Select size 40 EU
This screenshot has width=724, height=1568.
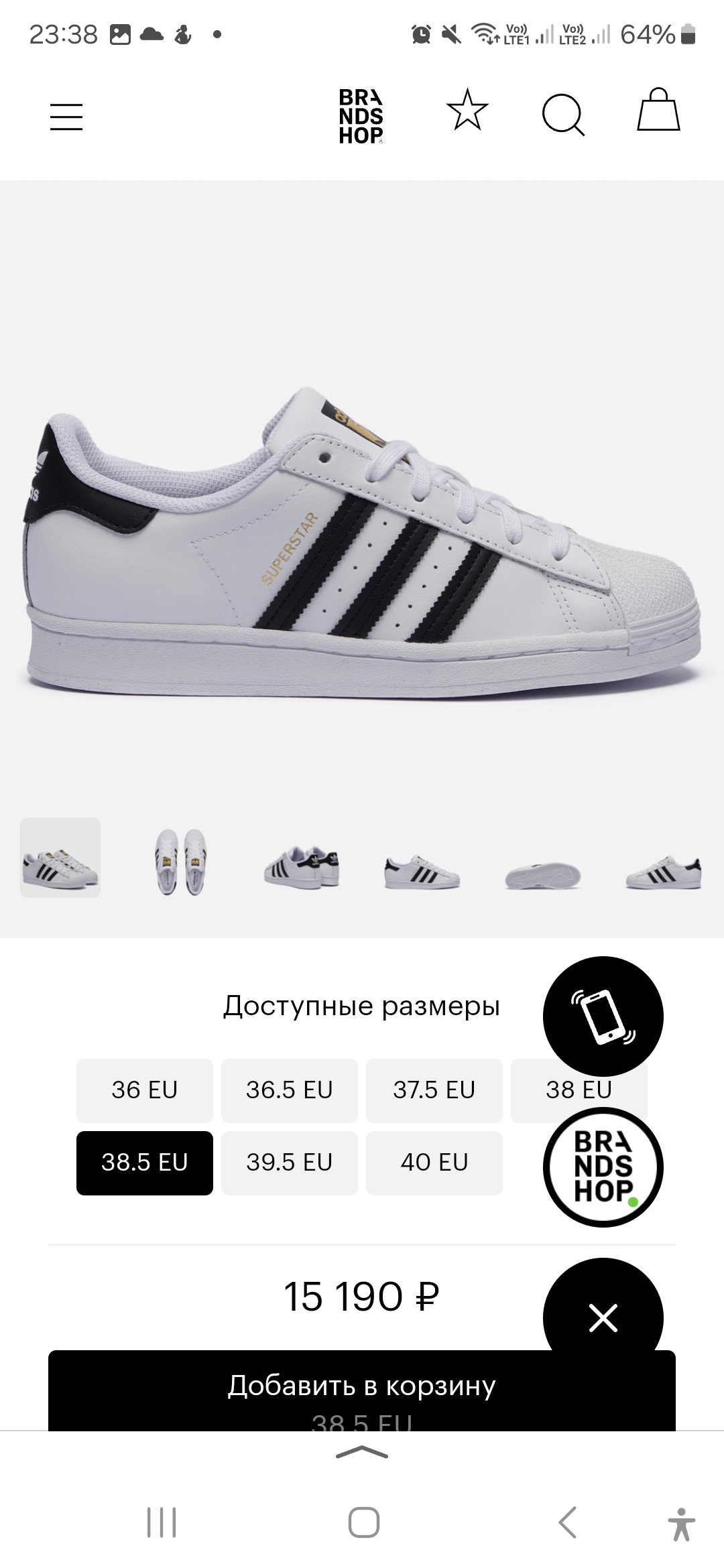(x=434, y=1163)
